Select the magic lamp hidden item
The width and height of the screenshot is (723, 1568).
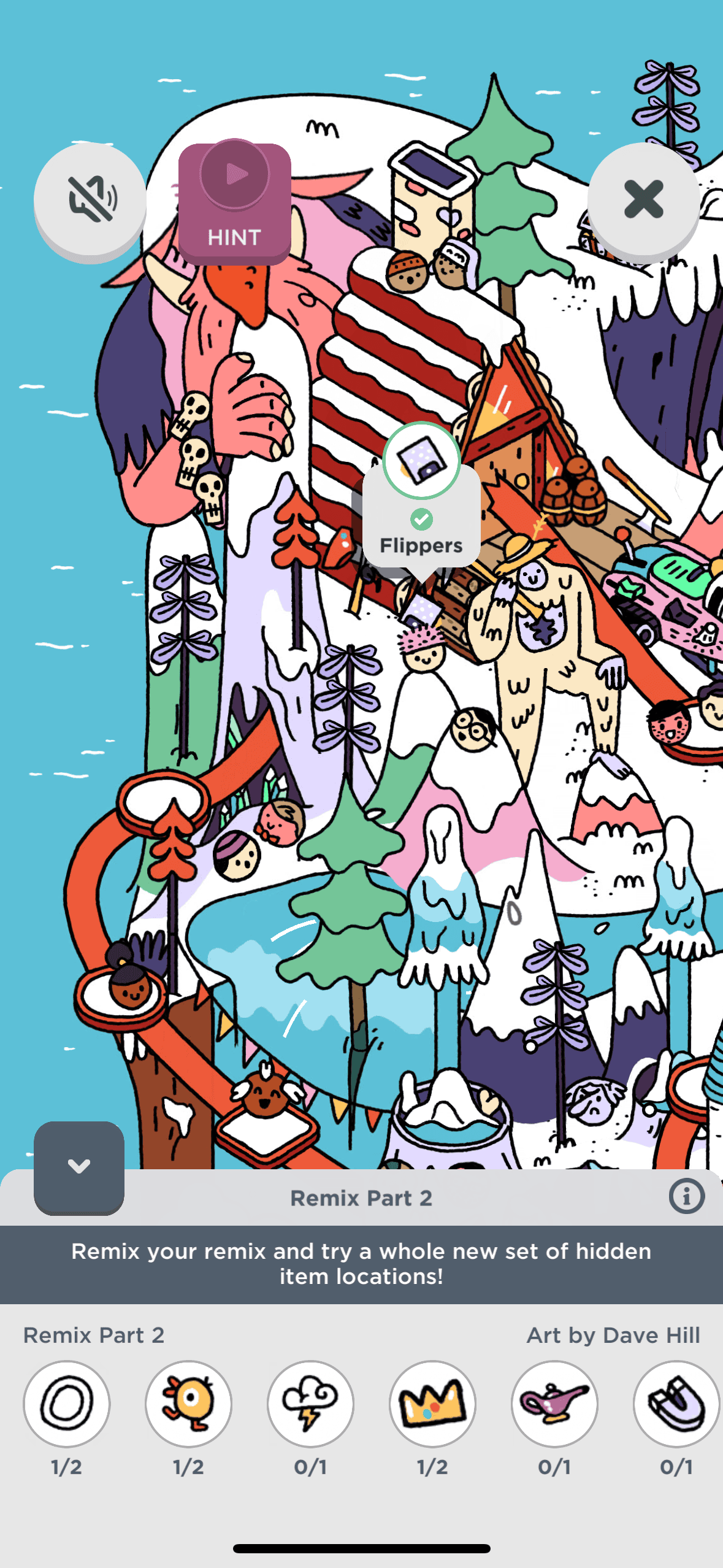click(x=554, y=1404)
